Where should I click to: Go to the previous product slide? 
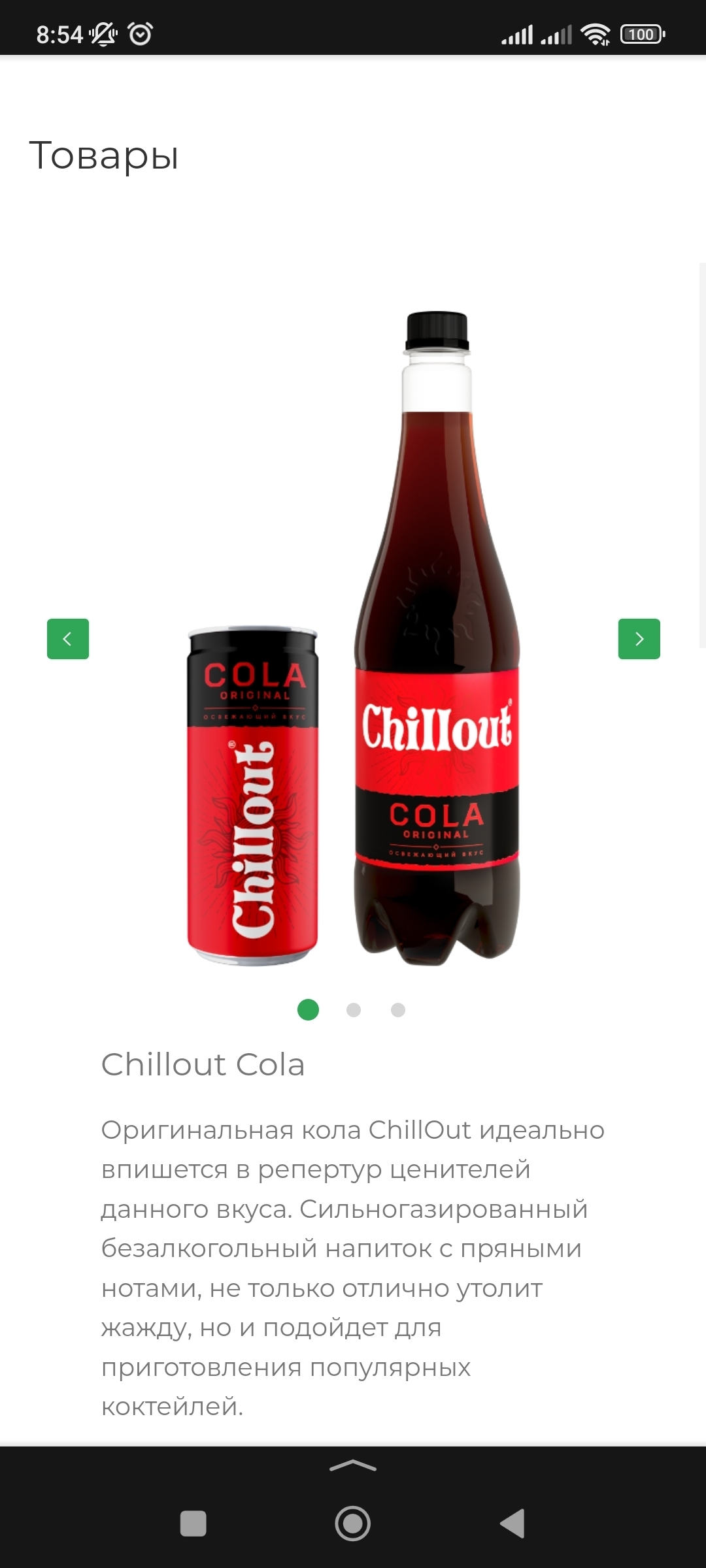(68, 638)
